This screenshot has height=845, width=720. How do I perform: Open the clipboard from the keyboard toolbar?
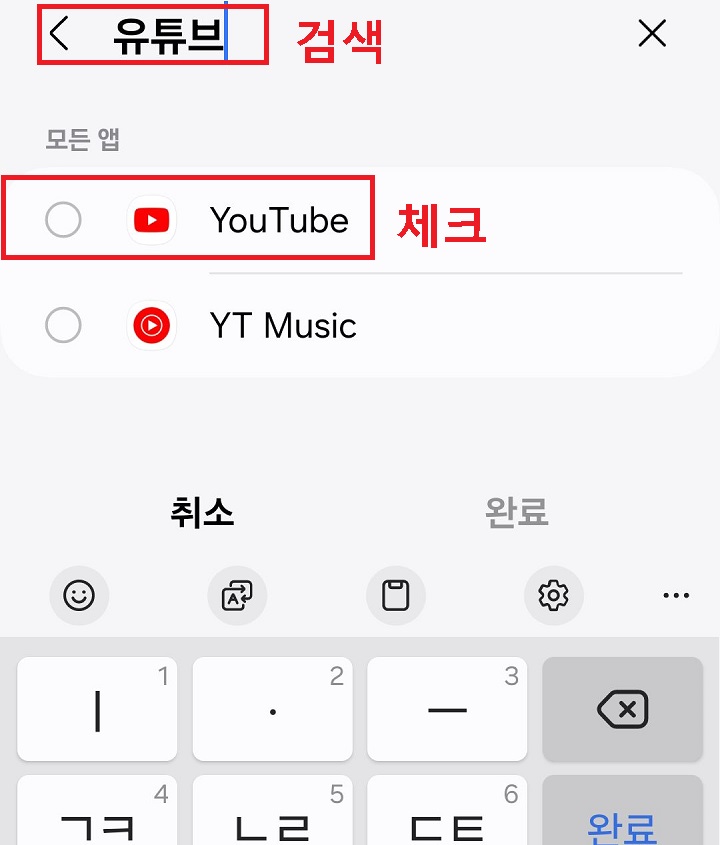coord(396,595)
